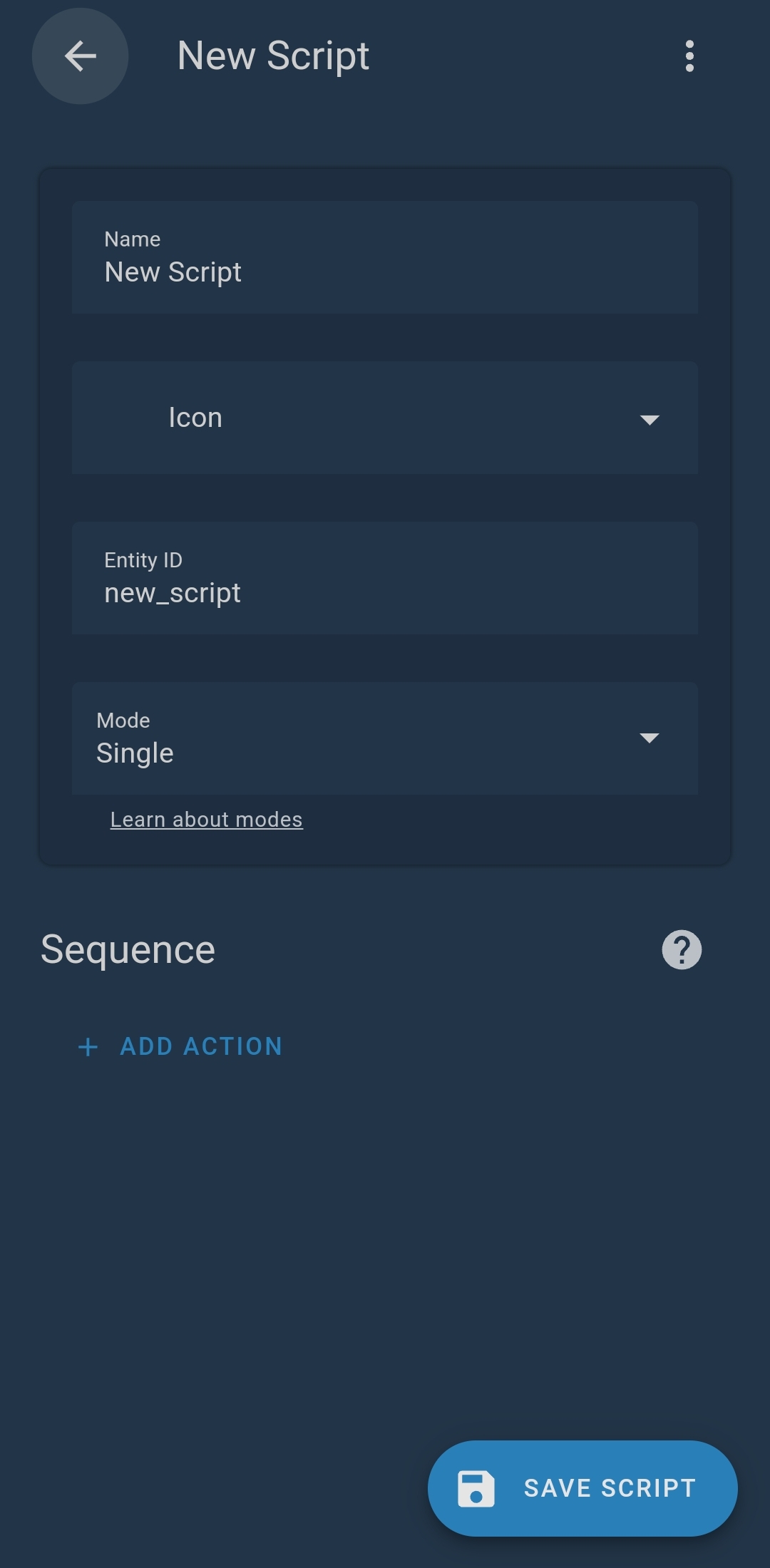Save the script

tap(582, 1488)
